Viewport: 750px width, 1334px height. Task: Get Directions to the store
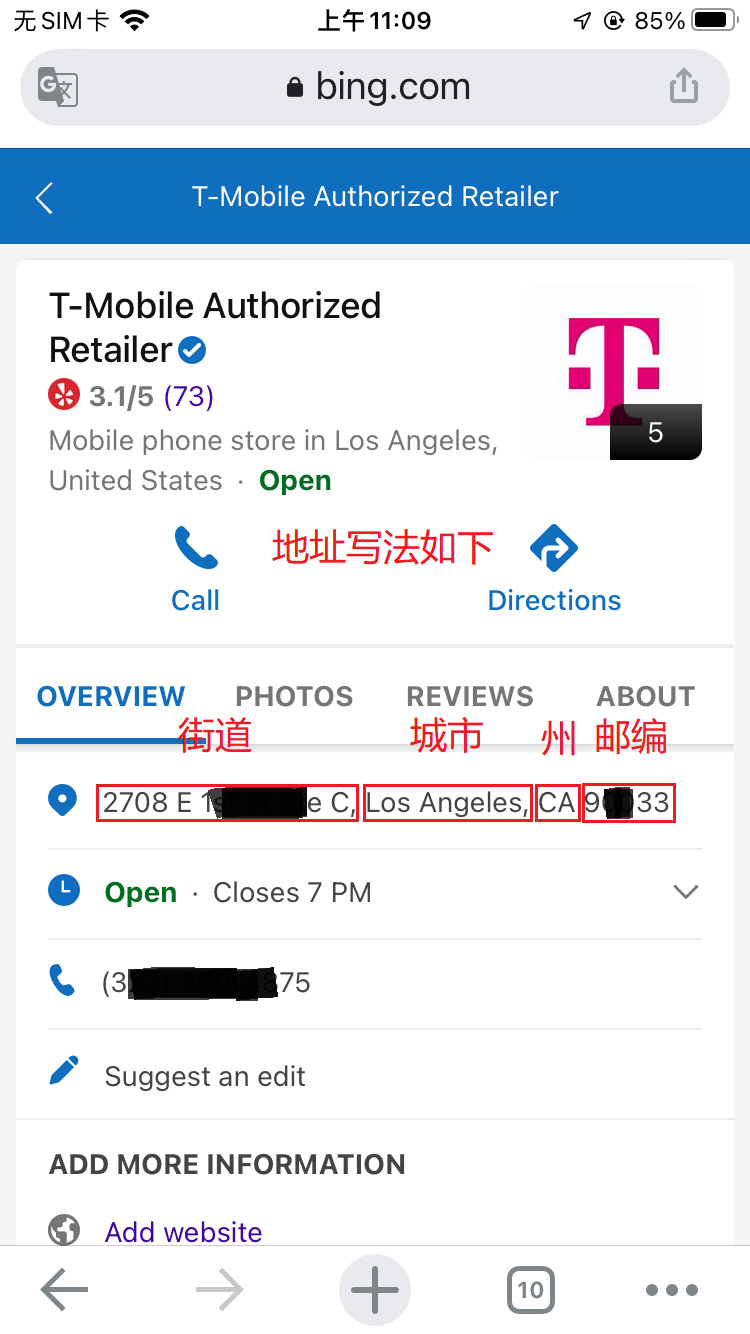(554, 570)
